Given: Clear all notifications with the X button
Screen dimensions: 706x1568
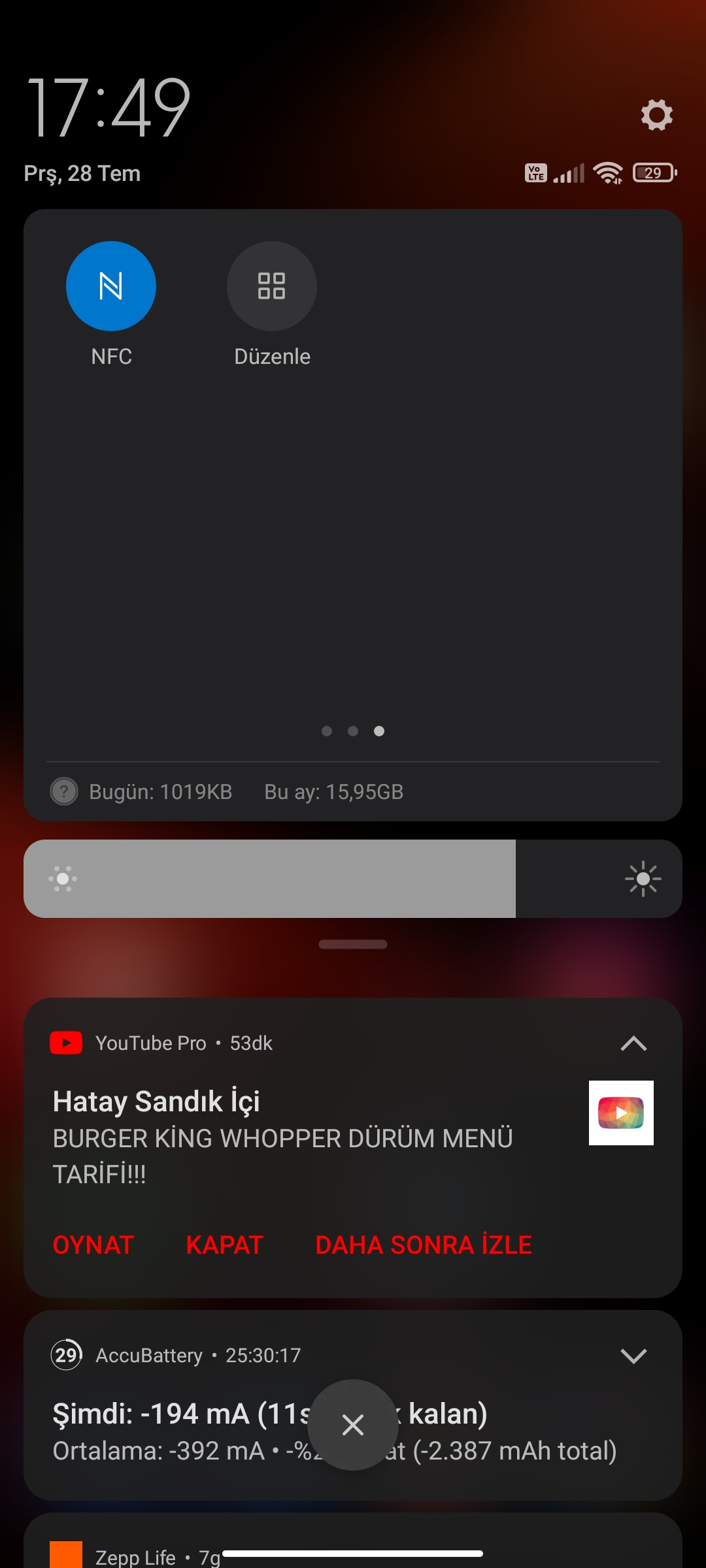Looking at the screenshot, I should (353, 1425).
